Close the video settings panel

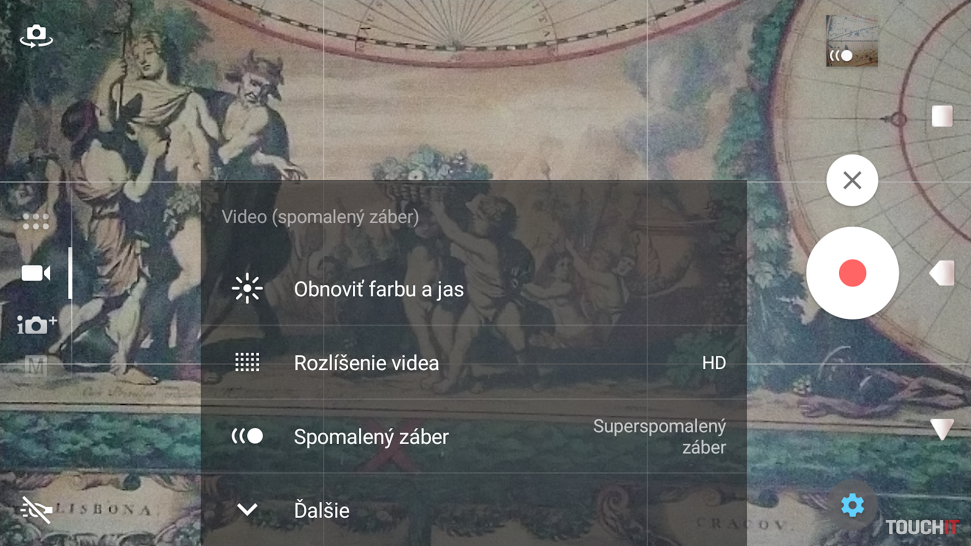(x=852, y=181)
